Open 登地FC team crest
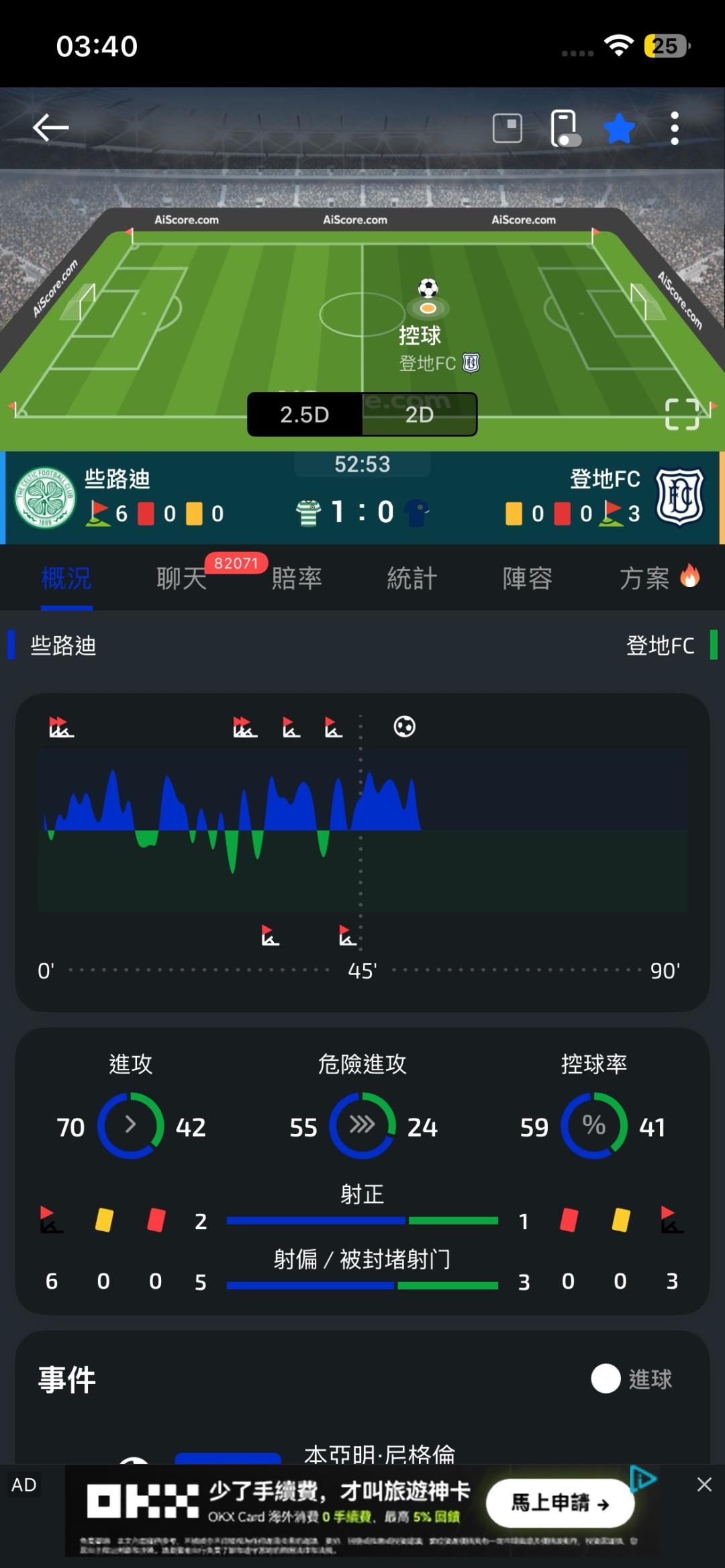 pyautogui.click(x=679, y=497)
